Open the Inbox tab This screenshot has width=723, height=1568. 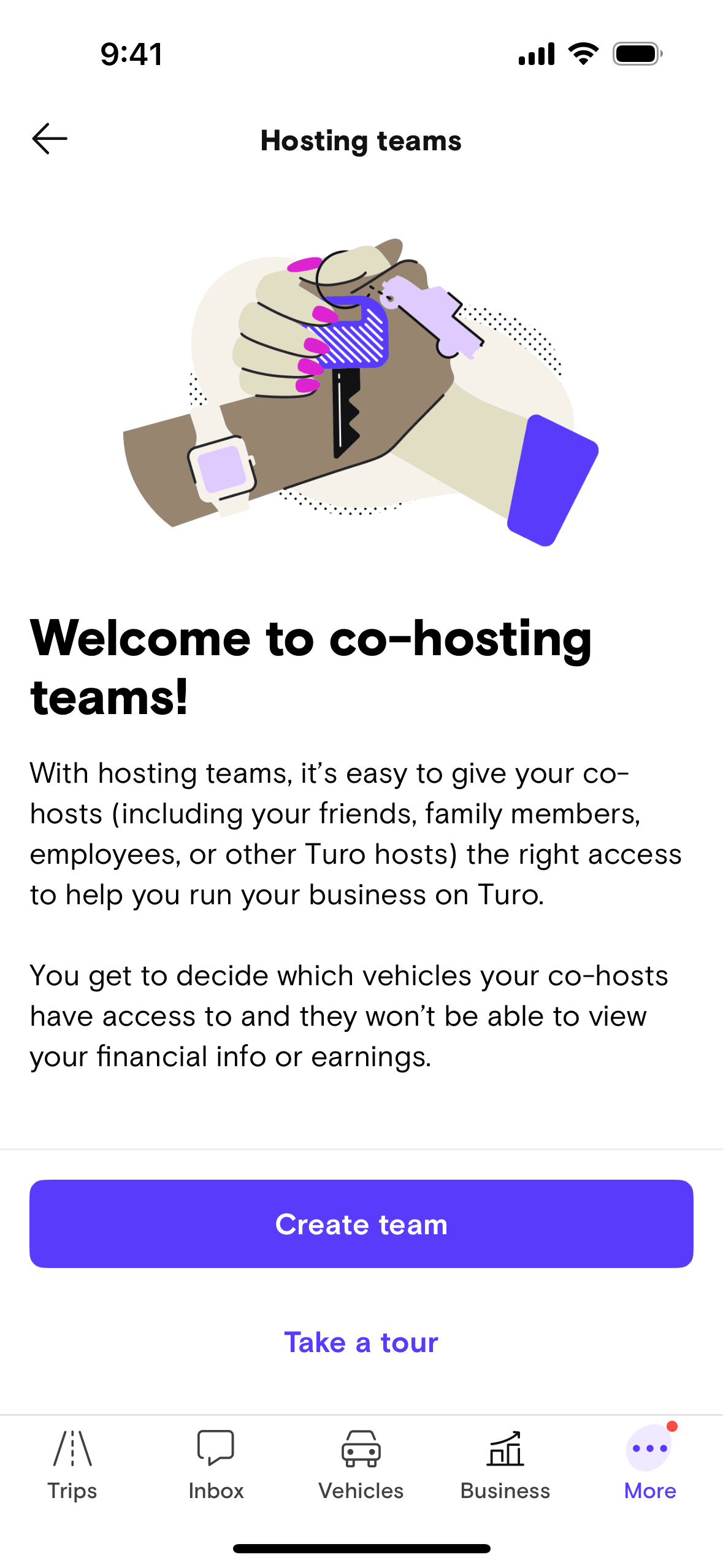[216, 1465]
